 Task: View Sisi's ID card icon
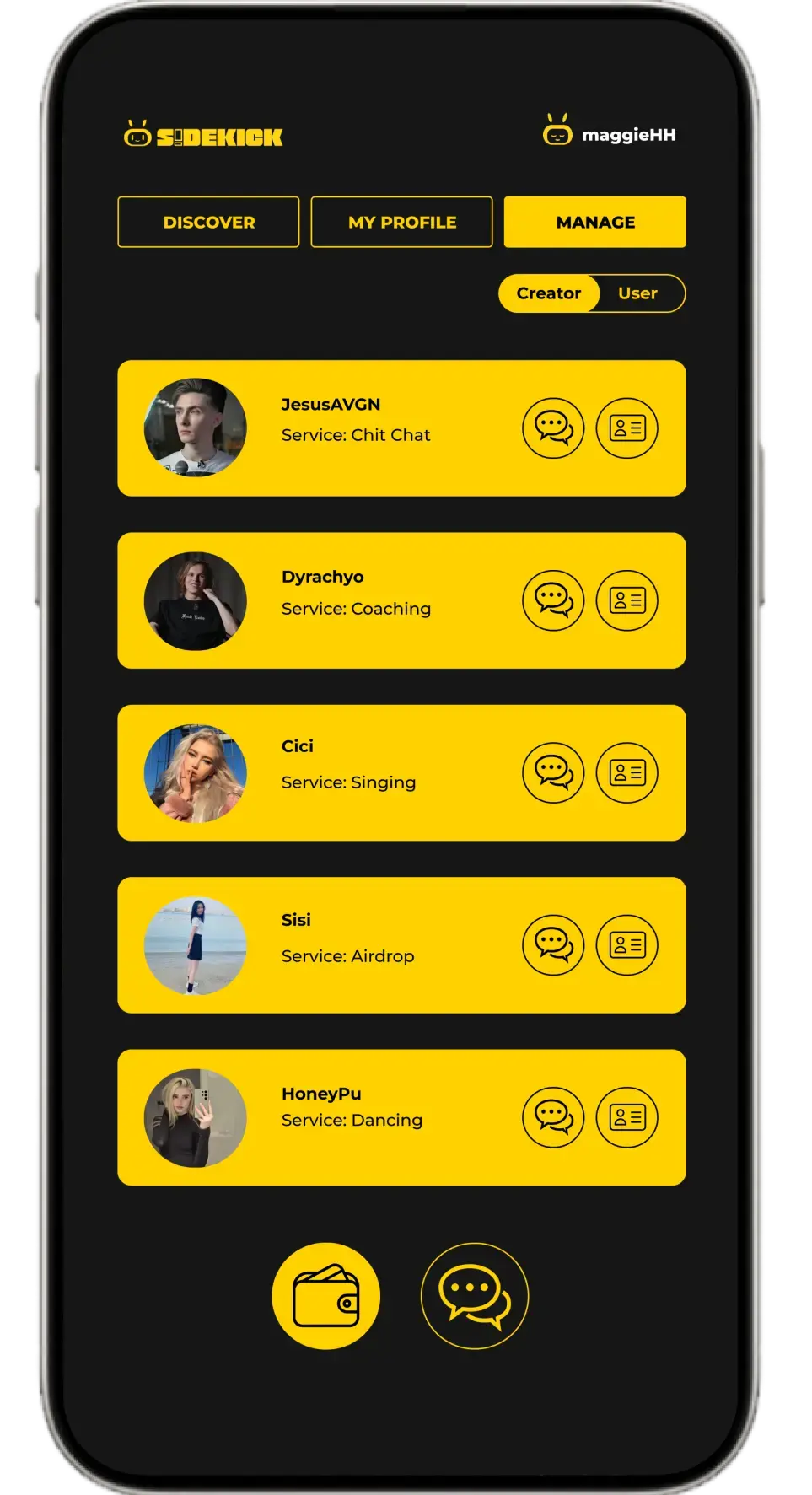626,944
